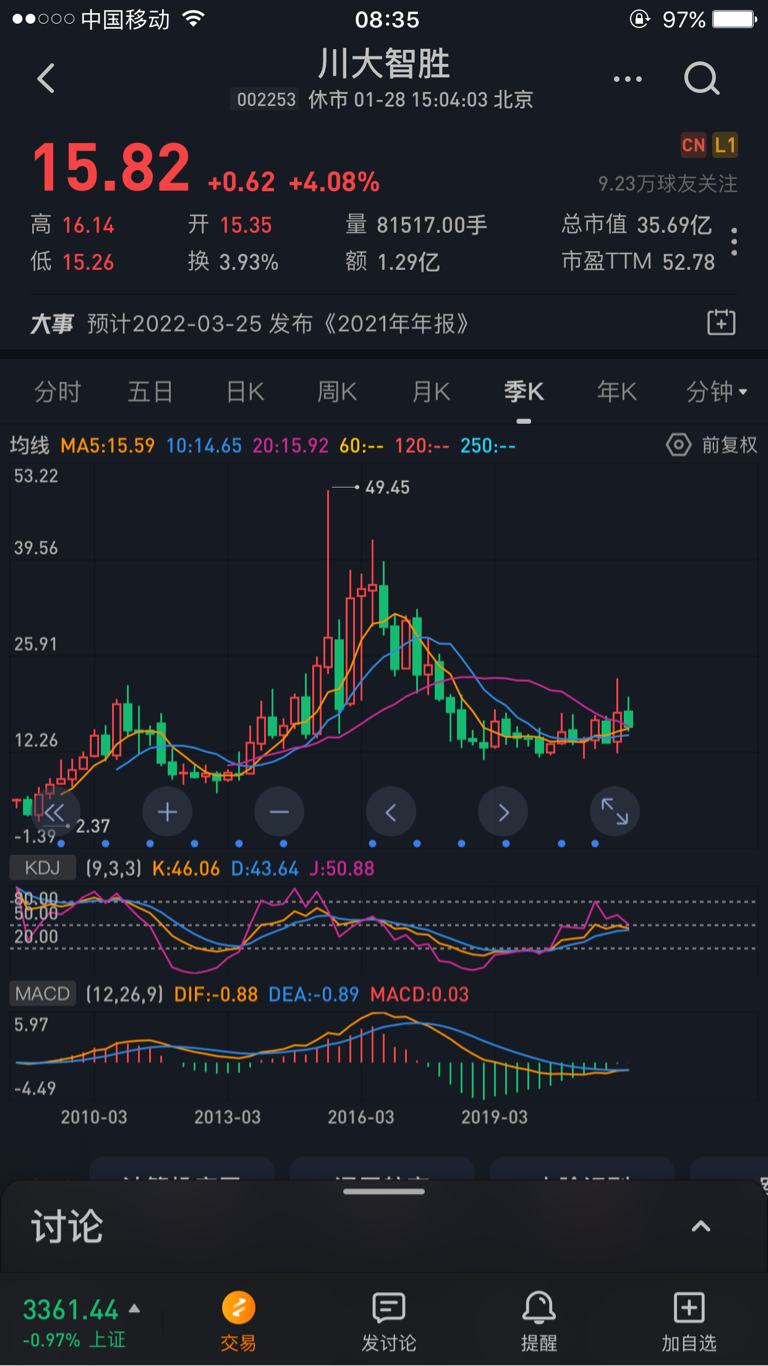
Task: Set a price alert with 提醒
Action: [x=538, y=1320]
